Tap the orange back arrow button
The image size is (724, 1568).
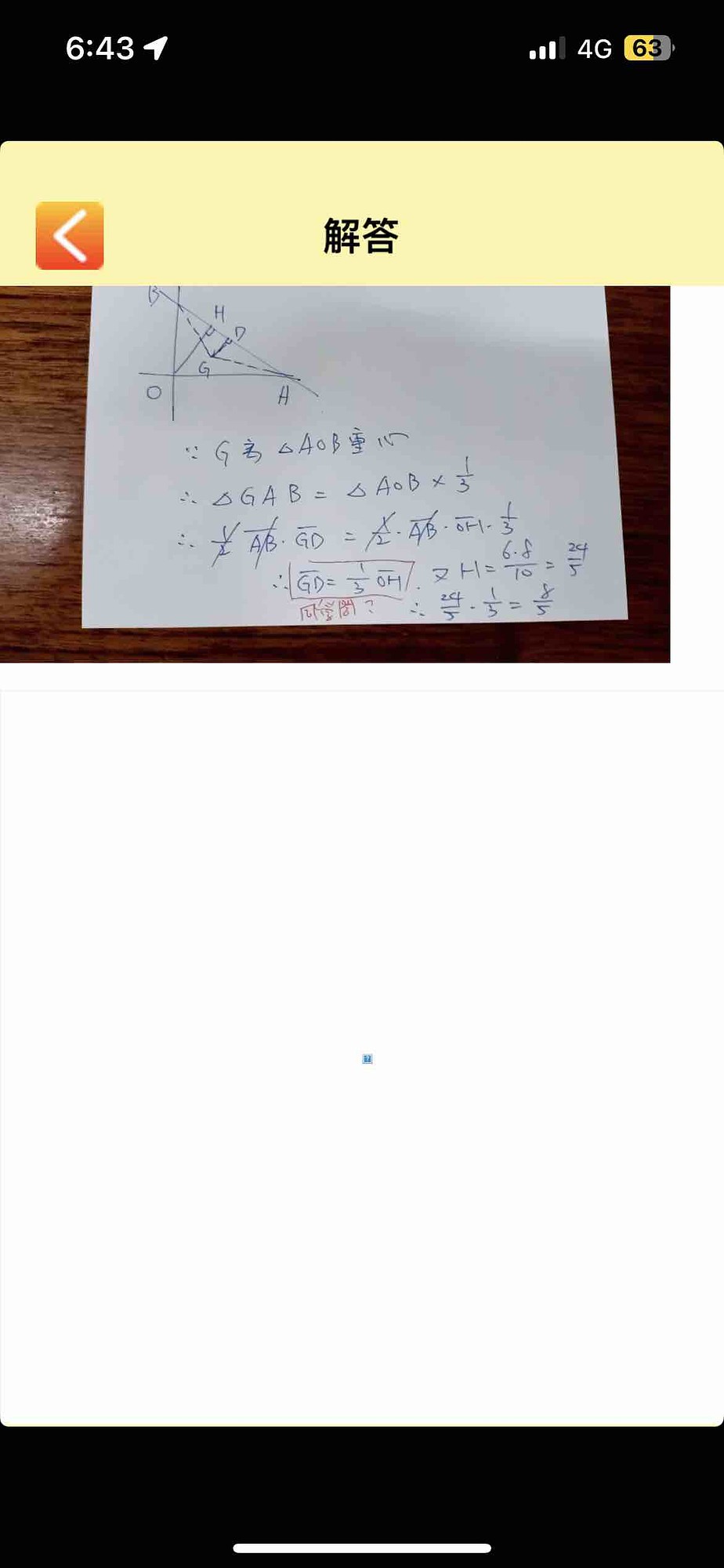[70, 235]
